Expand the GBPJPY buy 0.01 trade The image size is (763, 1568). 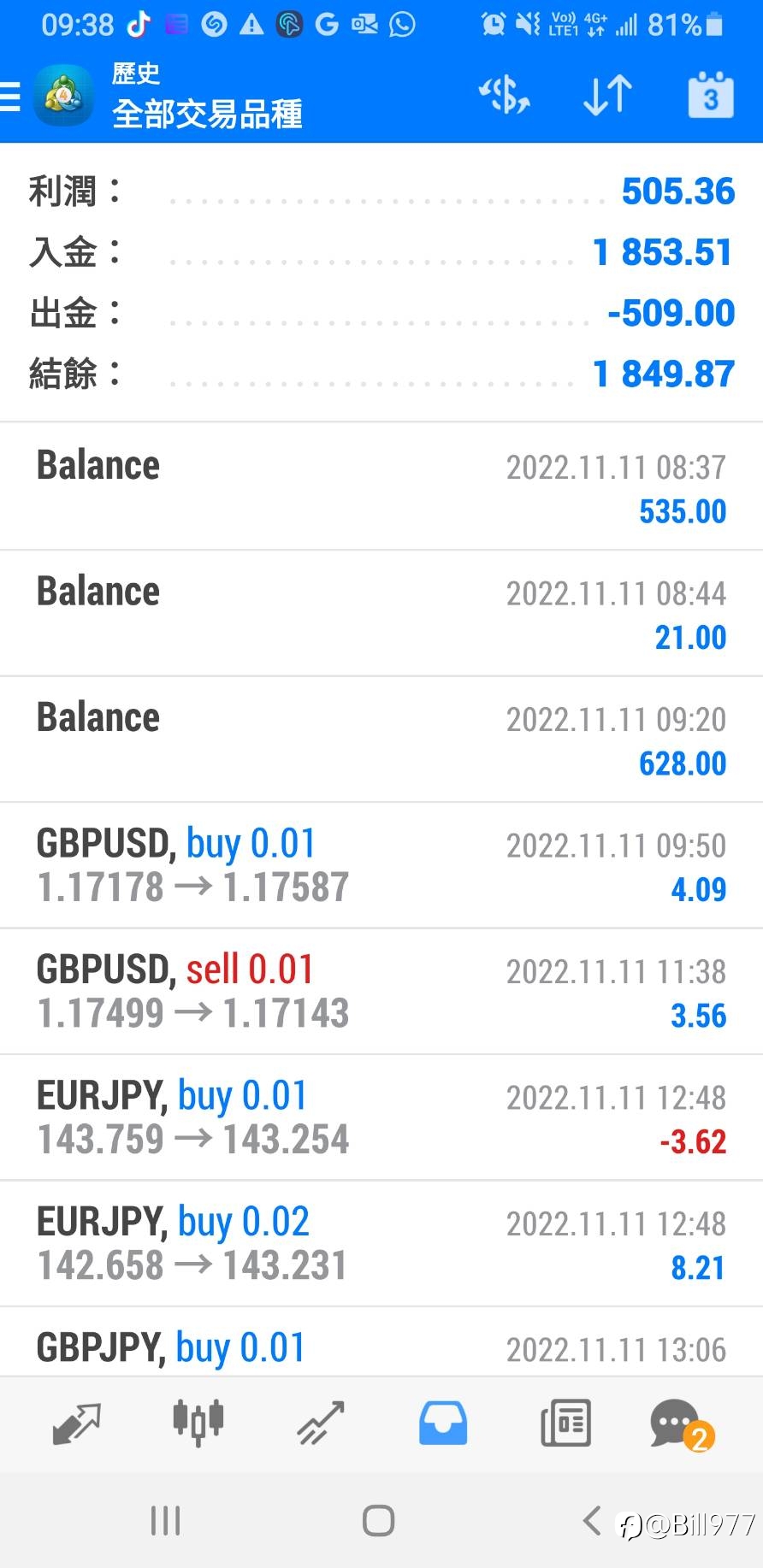tap(381, 1341)
